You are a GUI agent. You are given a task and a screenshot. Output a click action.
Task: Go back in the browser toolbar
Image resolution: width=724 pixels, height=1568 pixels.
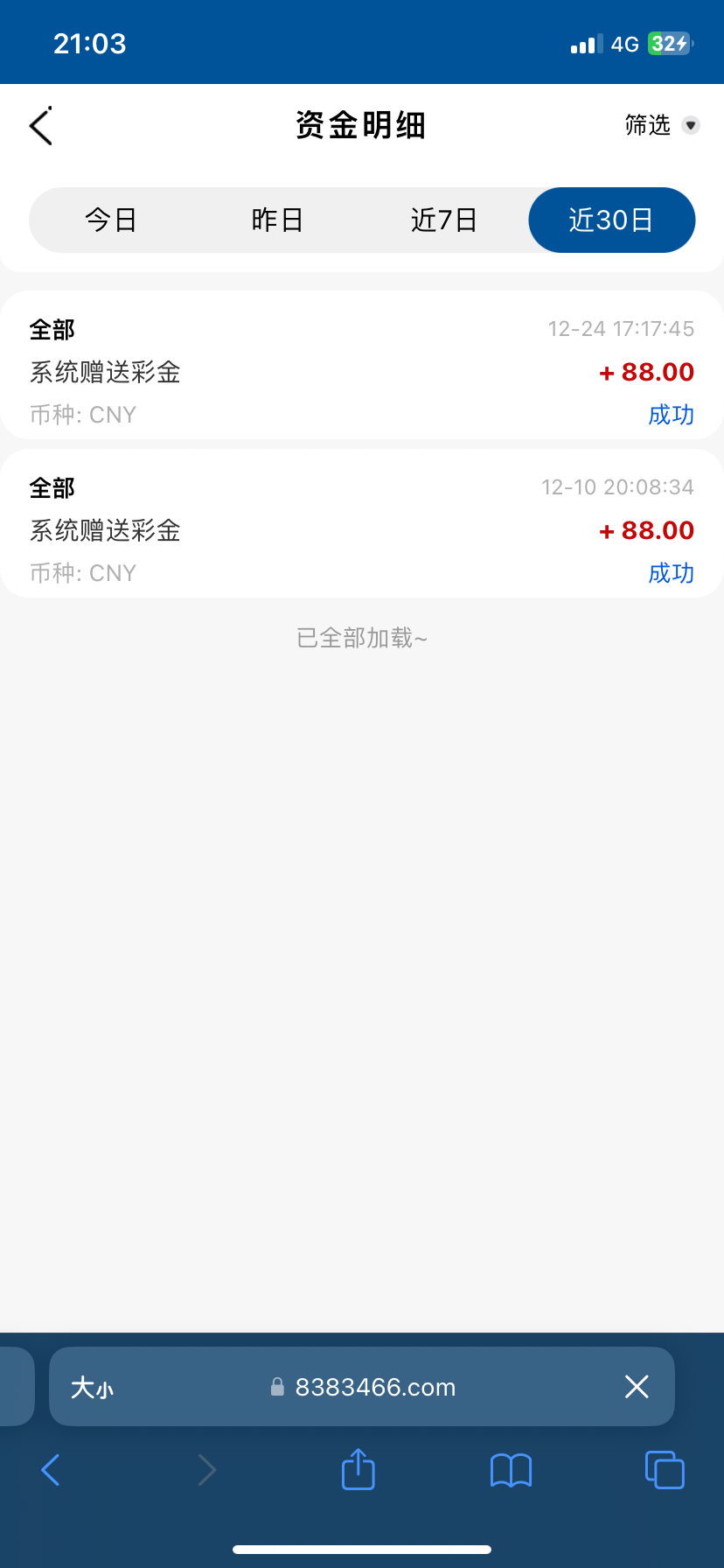(51, 1470)
